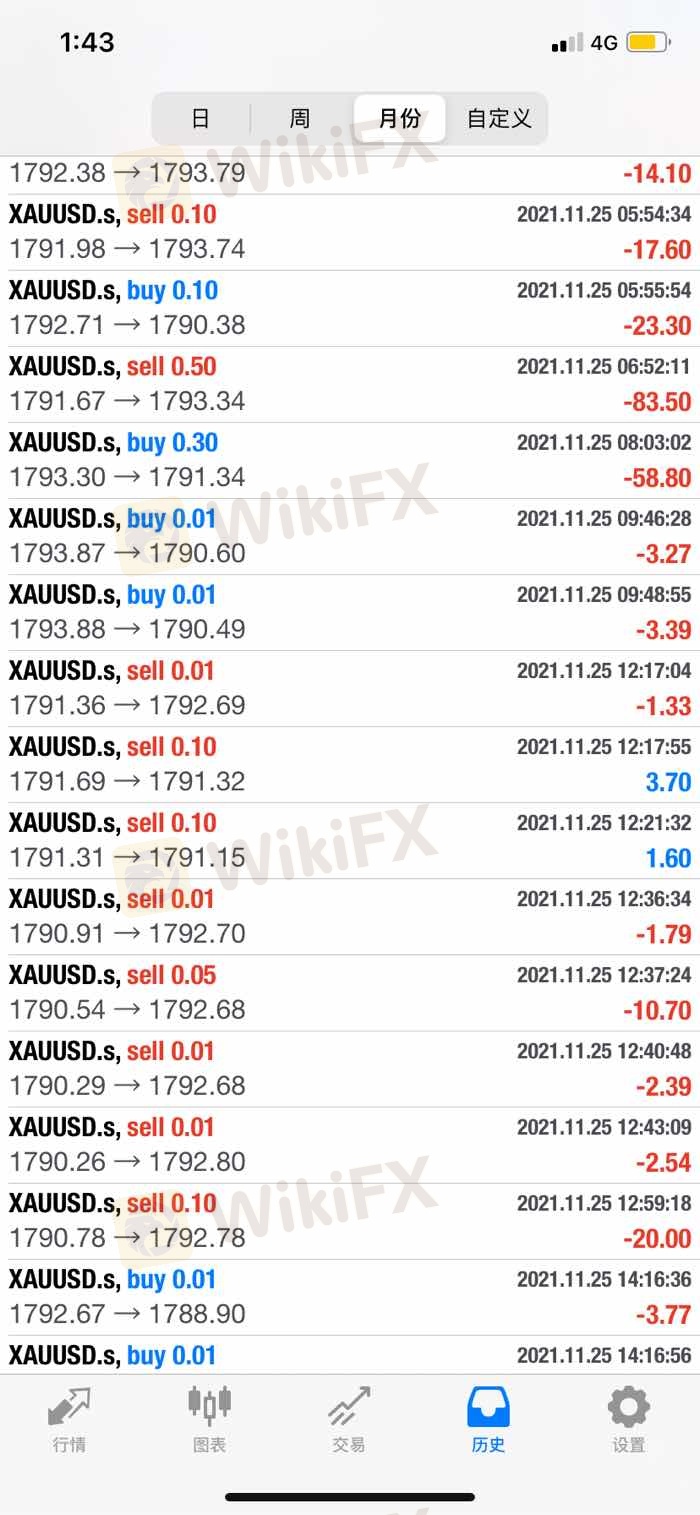
Task: View the sell 0.01 trade at 12:43:09
Action: pyautogui.click(x=350, y=1144)
